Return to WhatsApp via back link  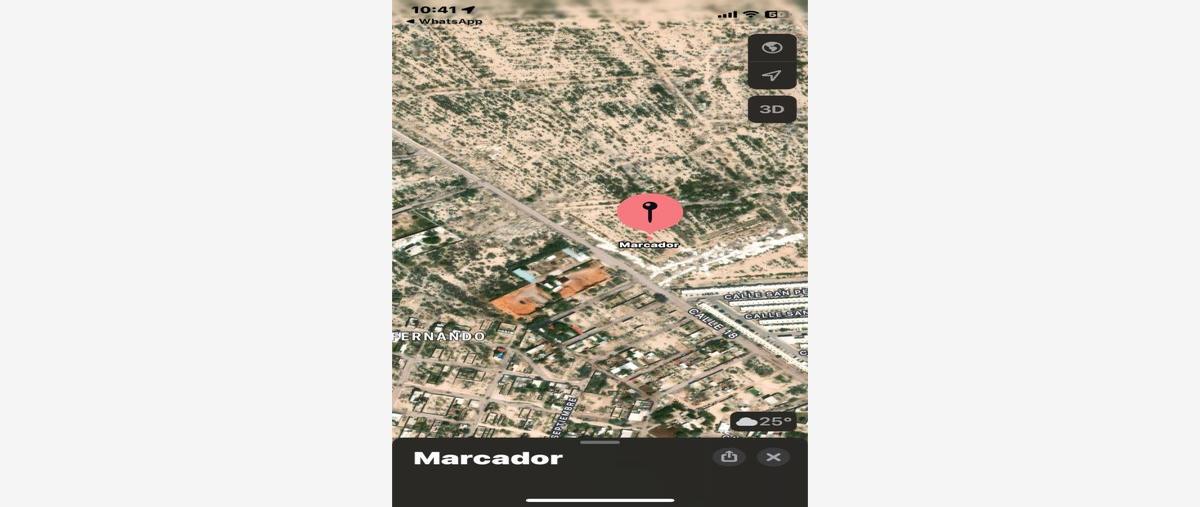tap(444, 21)
